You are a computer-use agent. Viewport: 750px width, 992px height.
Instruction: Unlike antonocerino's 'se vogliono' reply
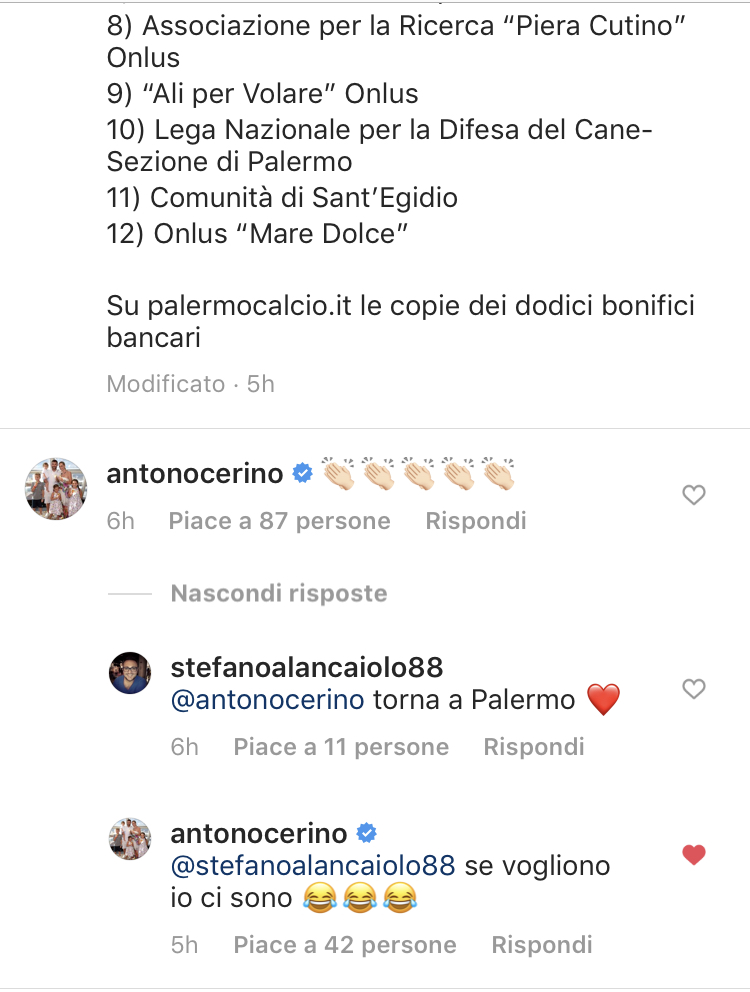(x=693, y=855)
